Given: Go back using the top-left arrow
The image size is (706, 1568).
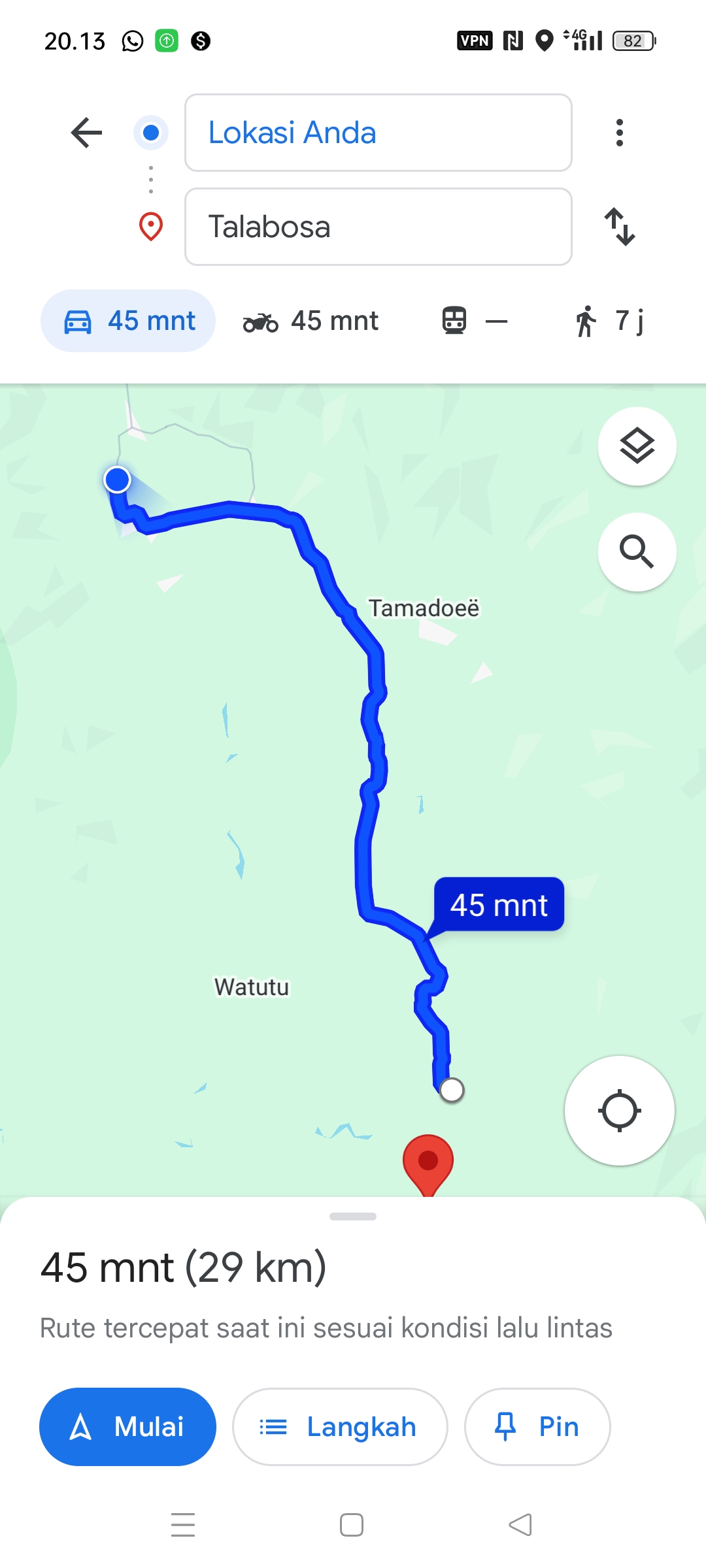Looking at the screenshot, I should click(86, 133).
